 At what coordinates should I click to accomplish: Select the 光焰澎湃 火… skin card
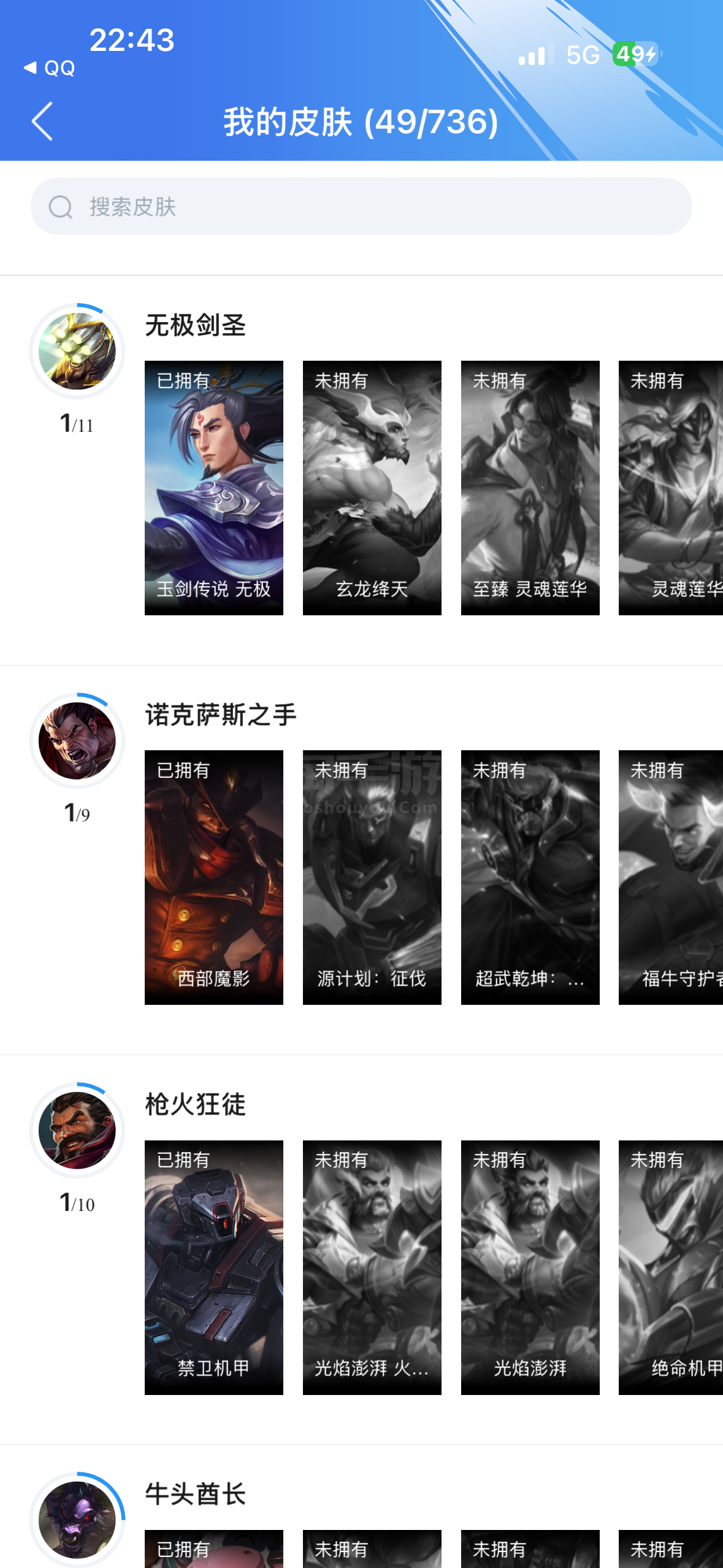(x=372, y=1267)
